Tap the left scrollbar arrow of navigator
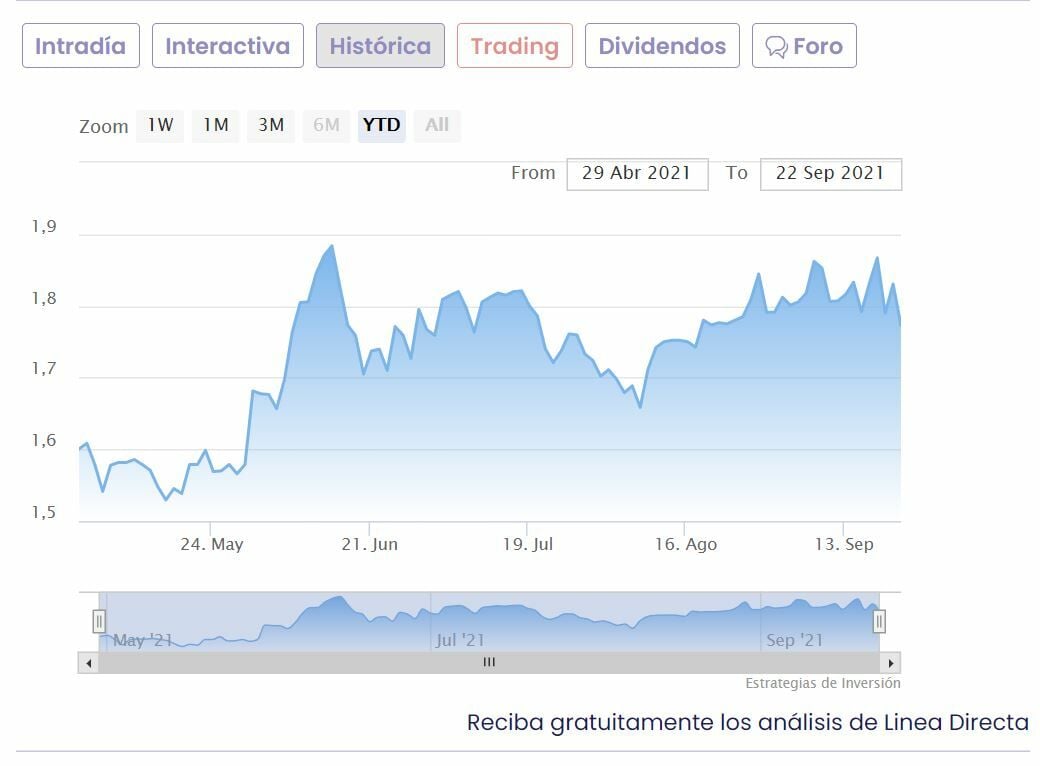The image size is (1040, 766). (x=88, y=662)
